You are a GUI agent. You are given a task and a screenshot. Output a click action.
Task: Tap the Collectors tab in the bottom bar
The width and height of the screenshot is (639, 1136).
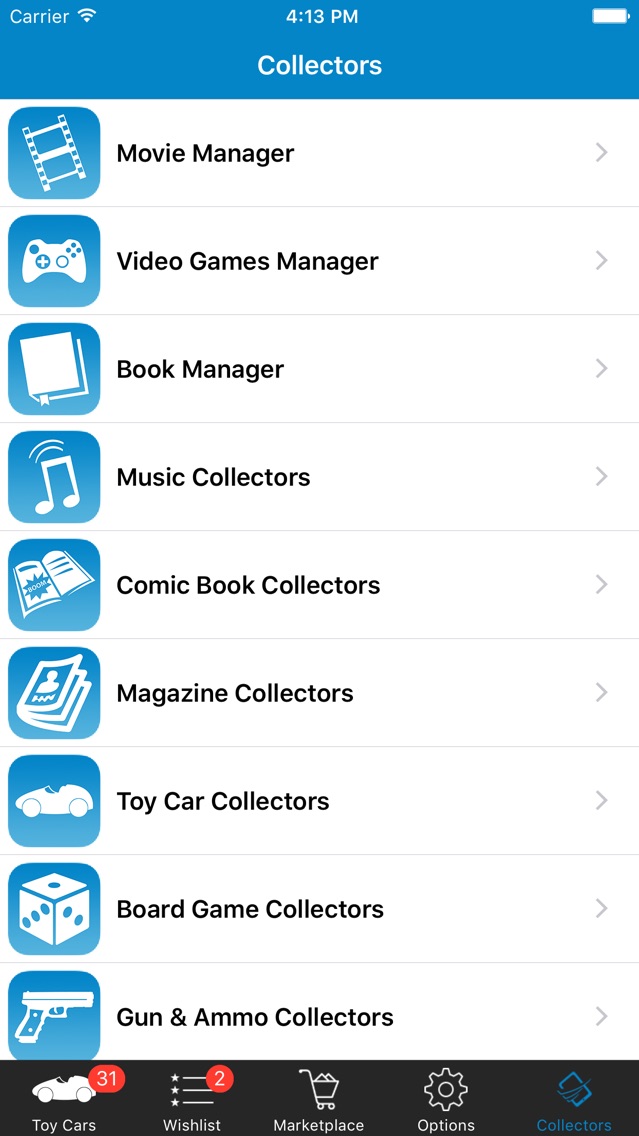pyautogui.click(x=574, y=1099)
